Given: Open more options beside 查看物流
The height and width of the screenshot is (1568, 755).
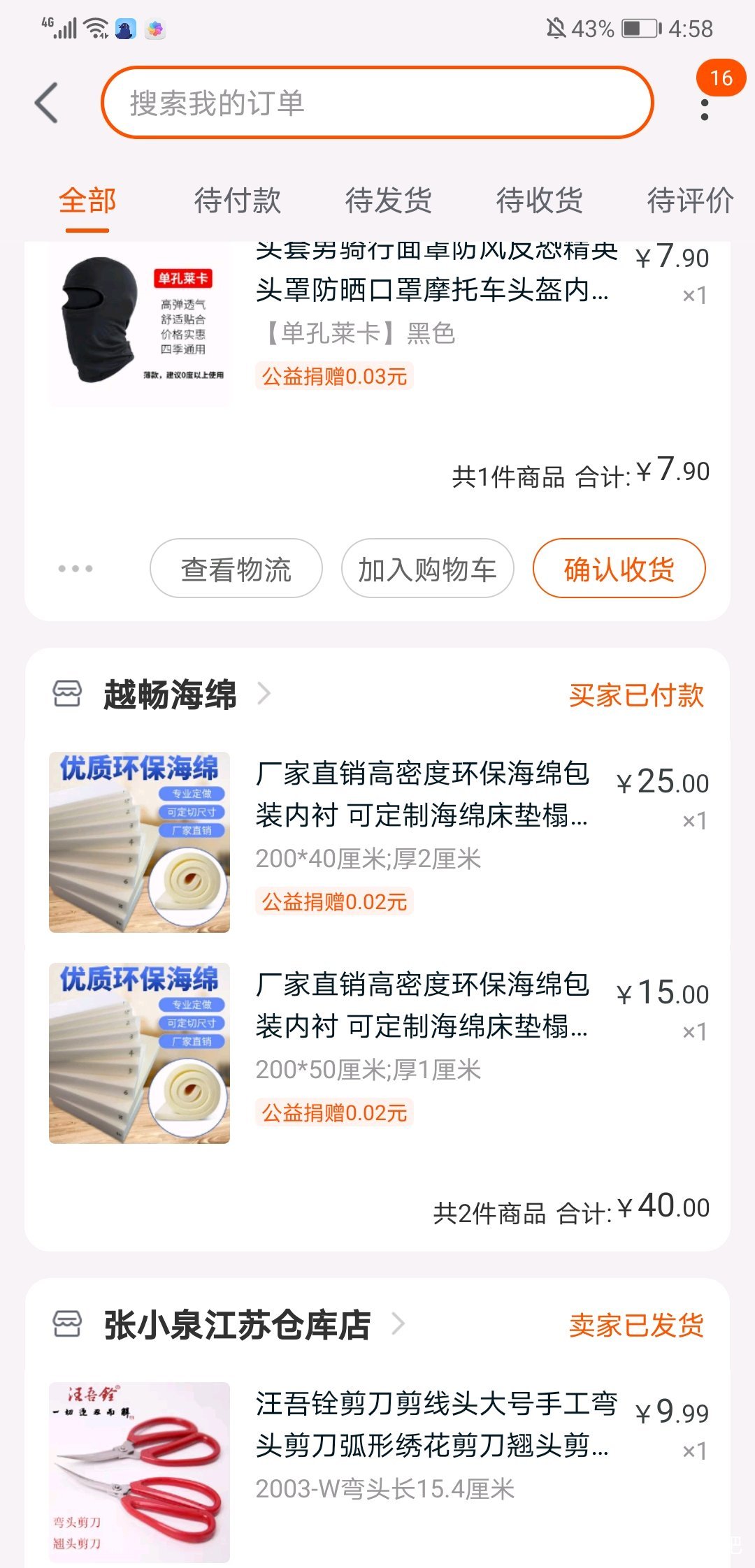Looking at the screenshot, I should tap(75, 569).
